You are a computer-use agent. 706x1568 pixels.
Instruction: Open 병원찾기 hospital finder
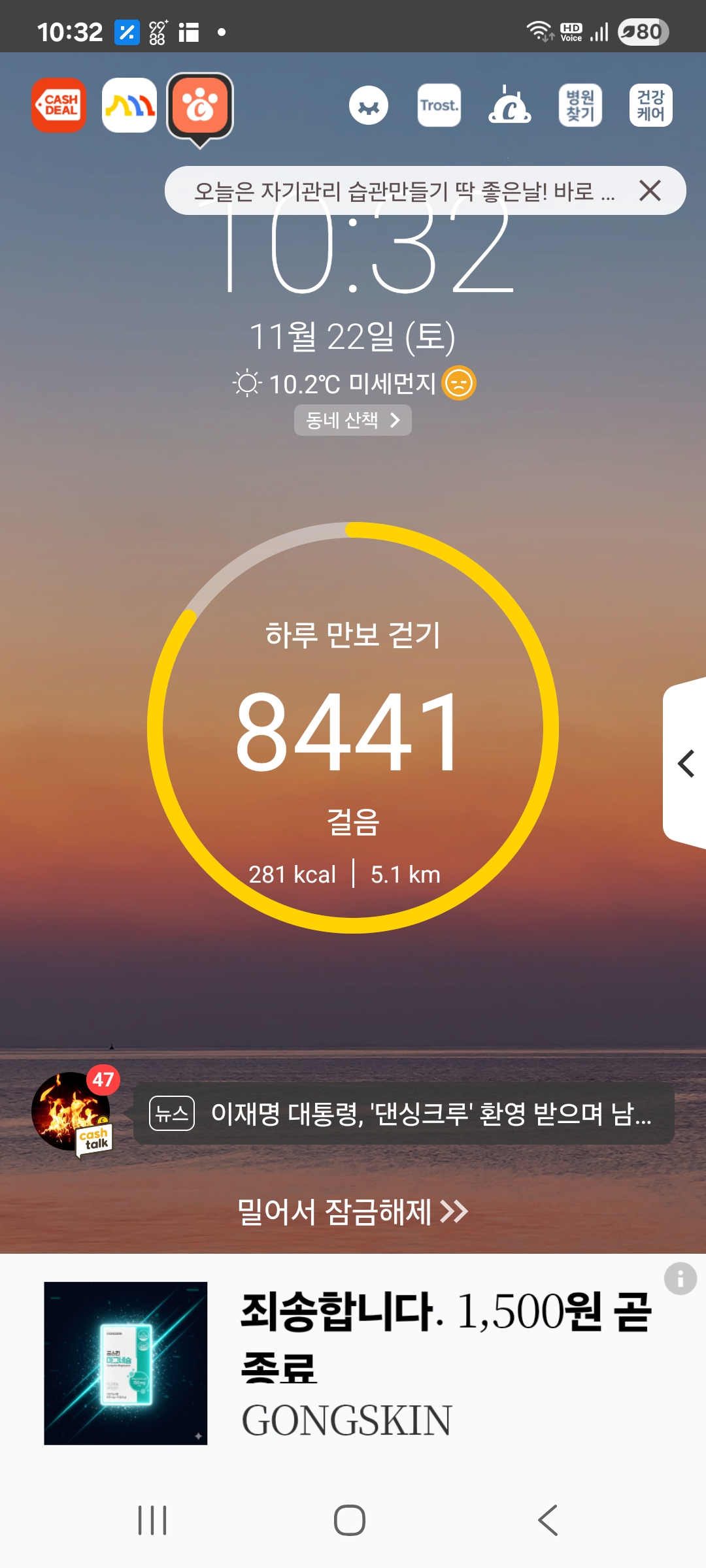pos(580,105)
